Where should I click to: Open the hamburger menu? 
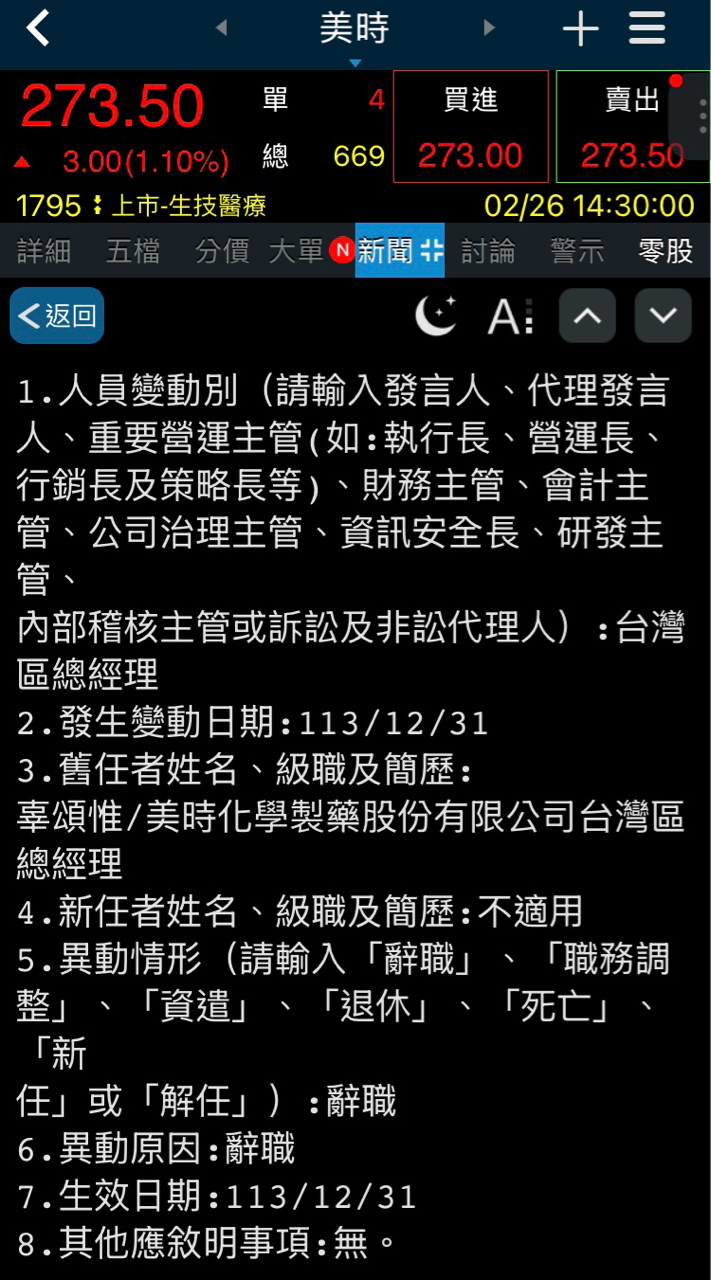(x=647, y=28)
